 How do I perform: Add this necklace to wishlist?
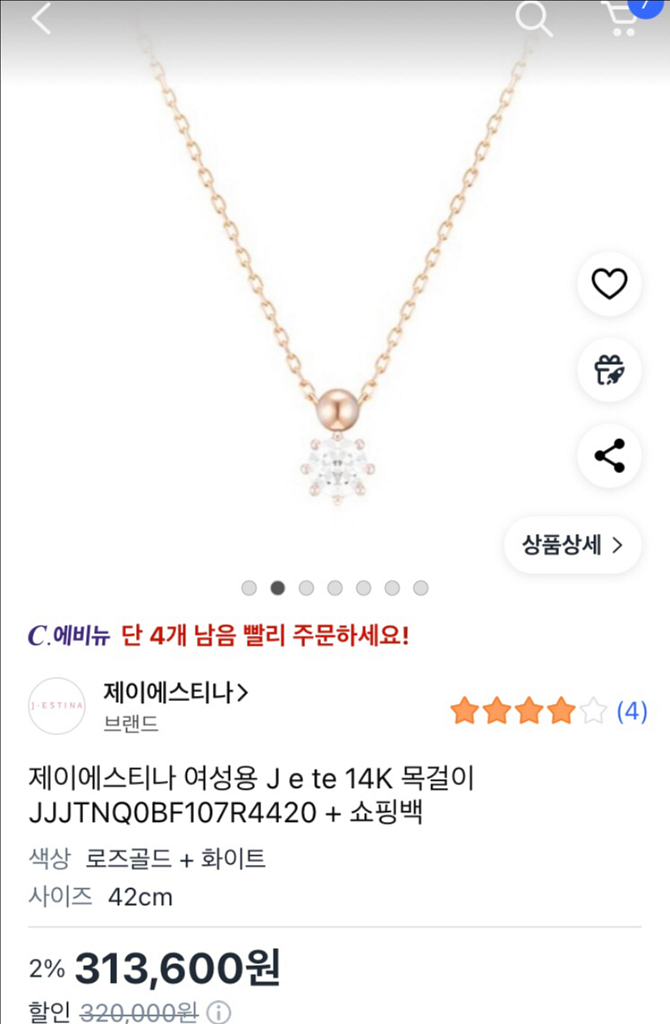609,285
